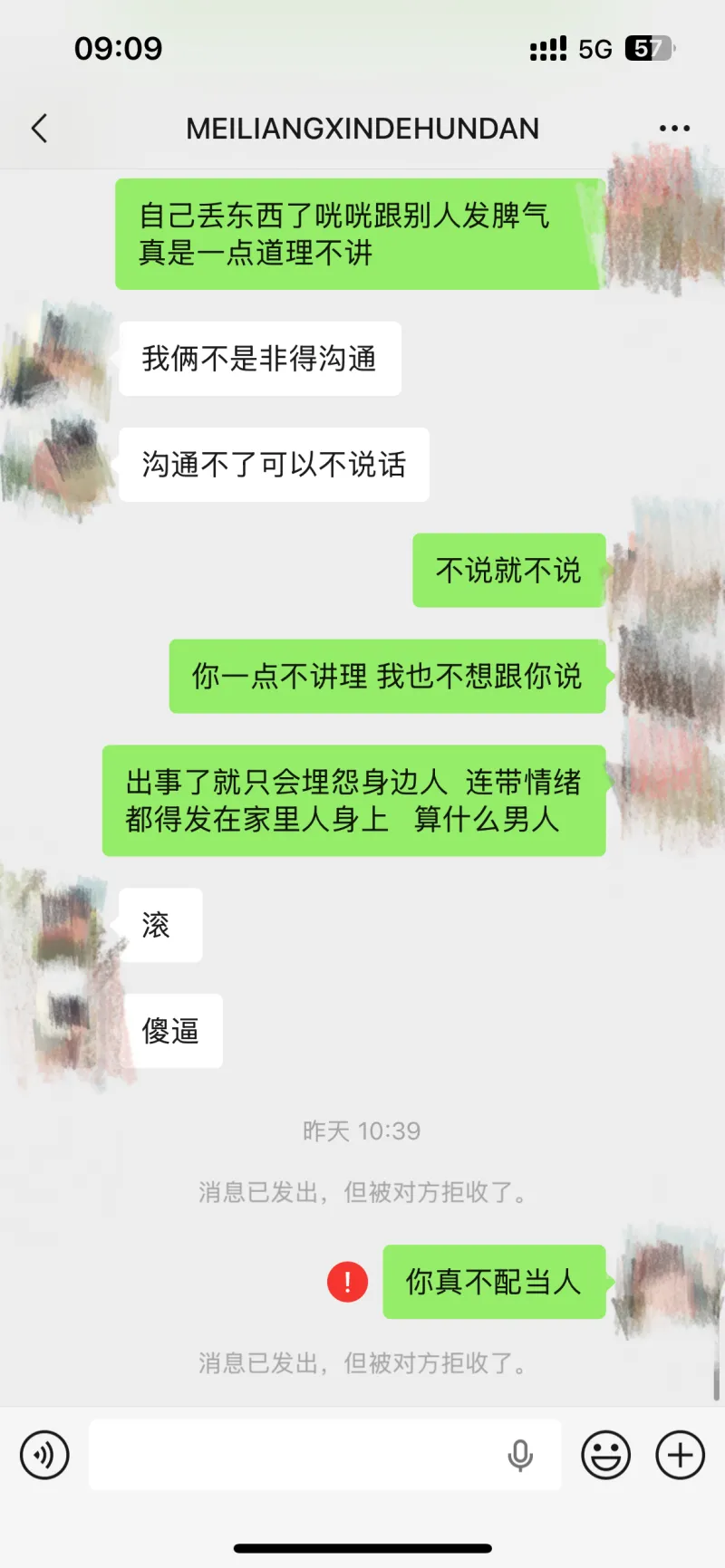Open the three-dot chat options menu

coord(674,129)
